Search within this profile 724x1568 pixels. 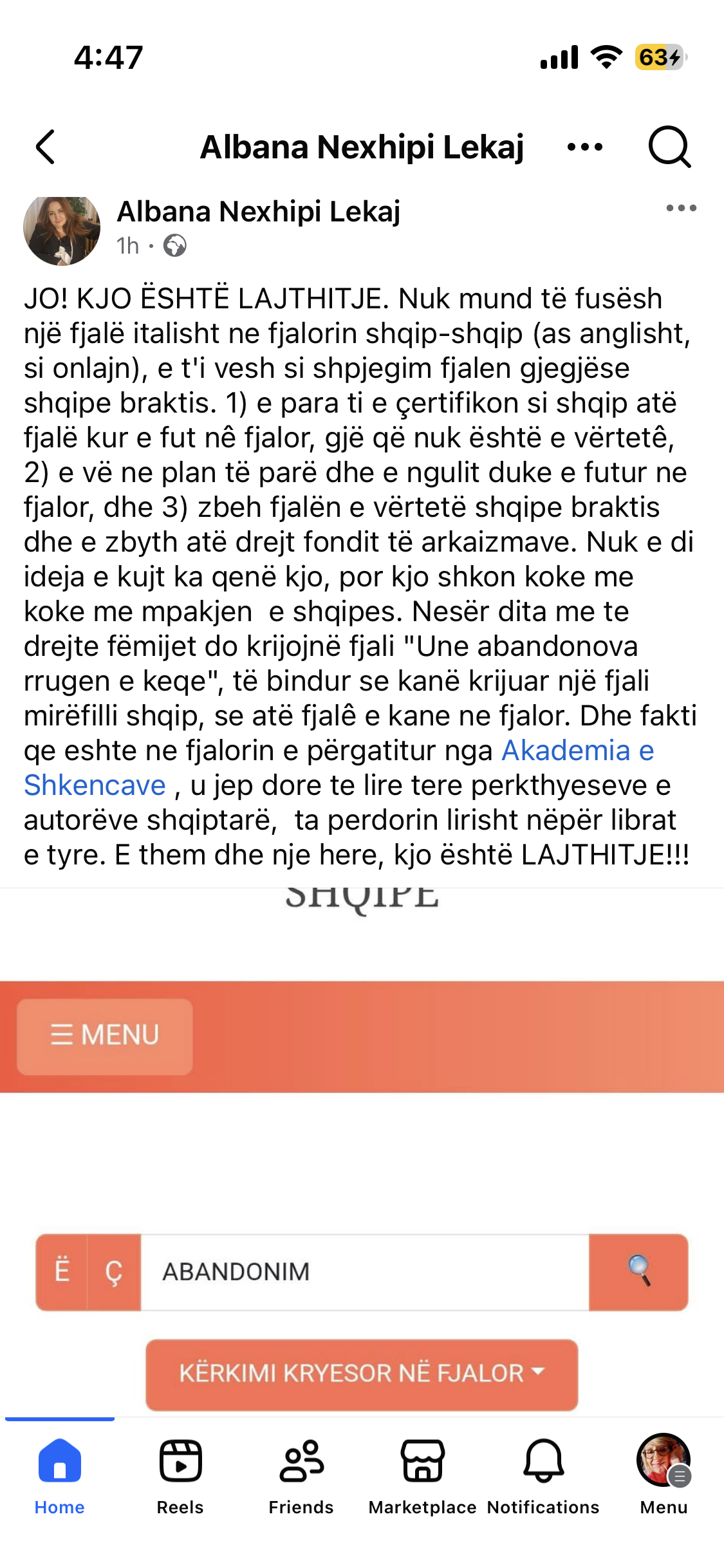click(x=669, y=147)
